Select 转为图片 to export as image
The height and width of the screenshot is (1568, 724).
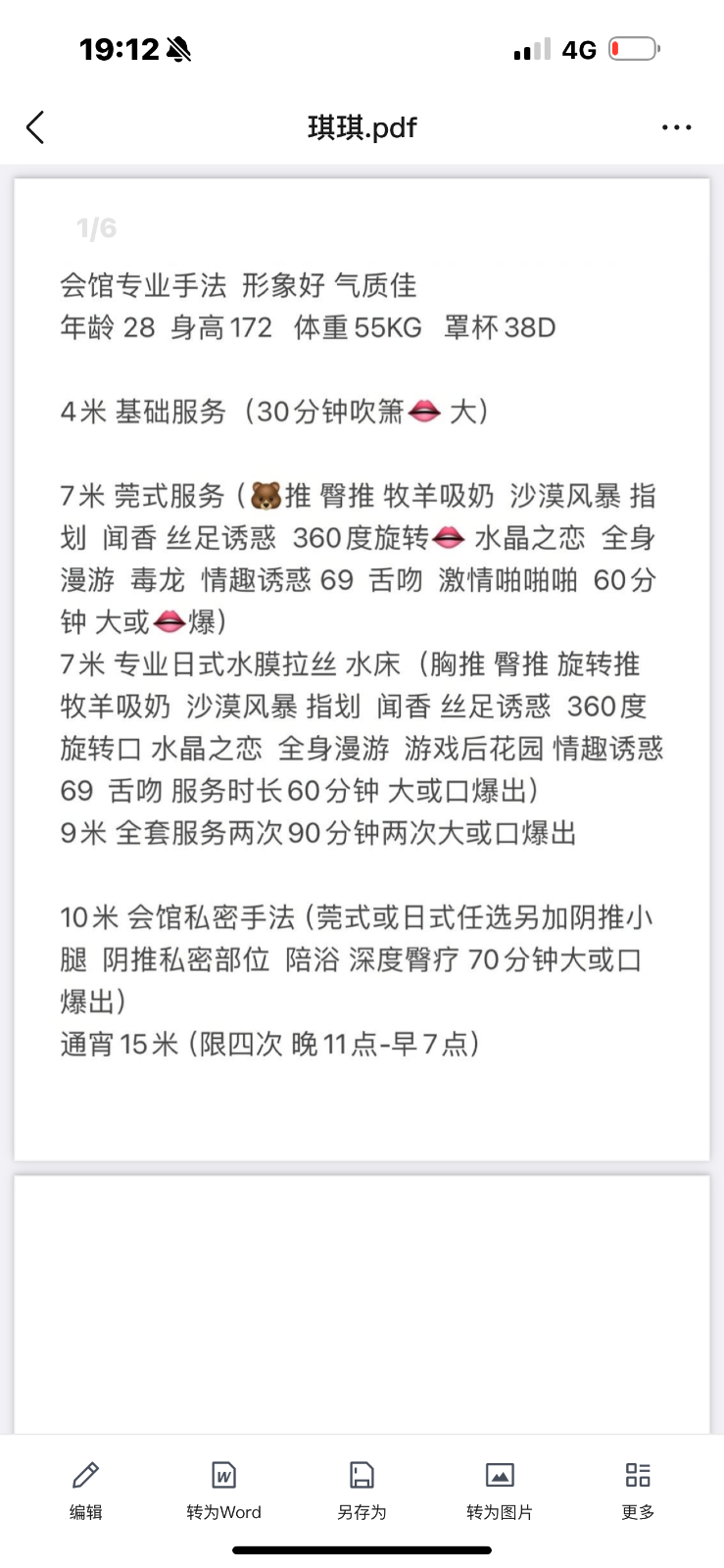pyautogui.click(x=500, y=1489)
